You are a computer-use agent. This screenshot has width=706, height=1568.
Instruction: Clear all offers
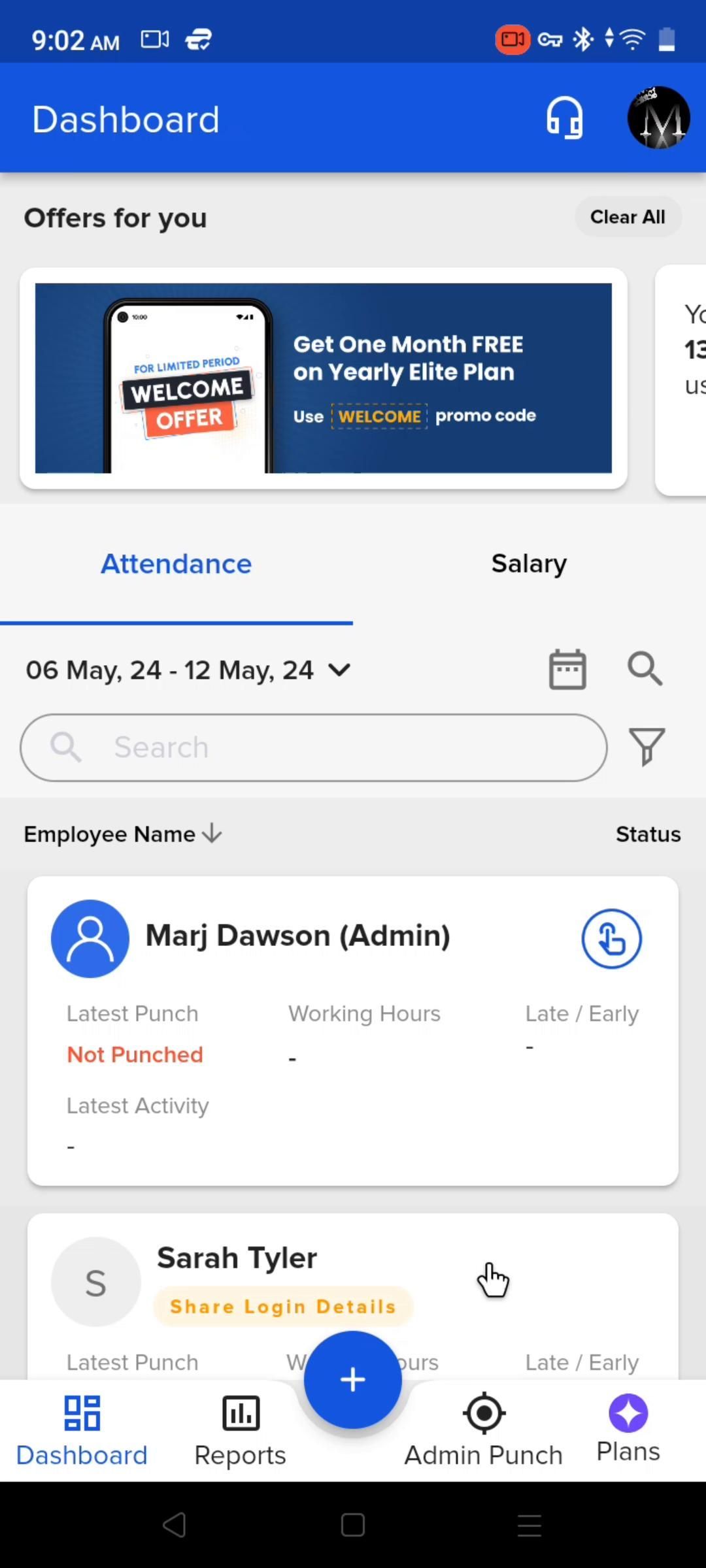(628, 217)
